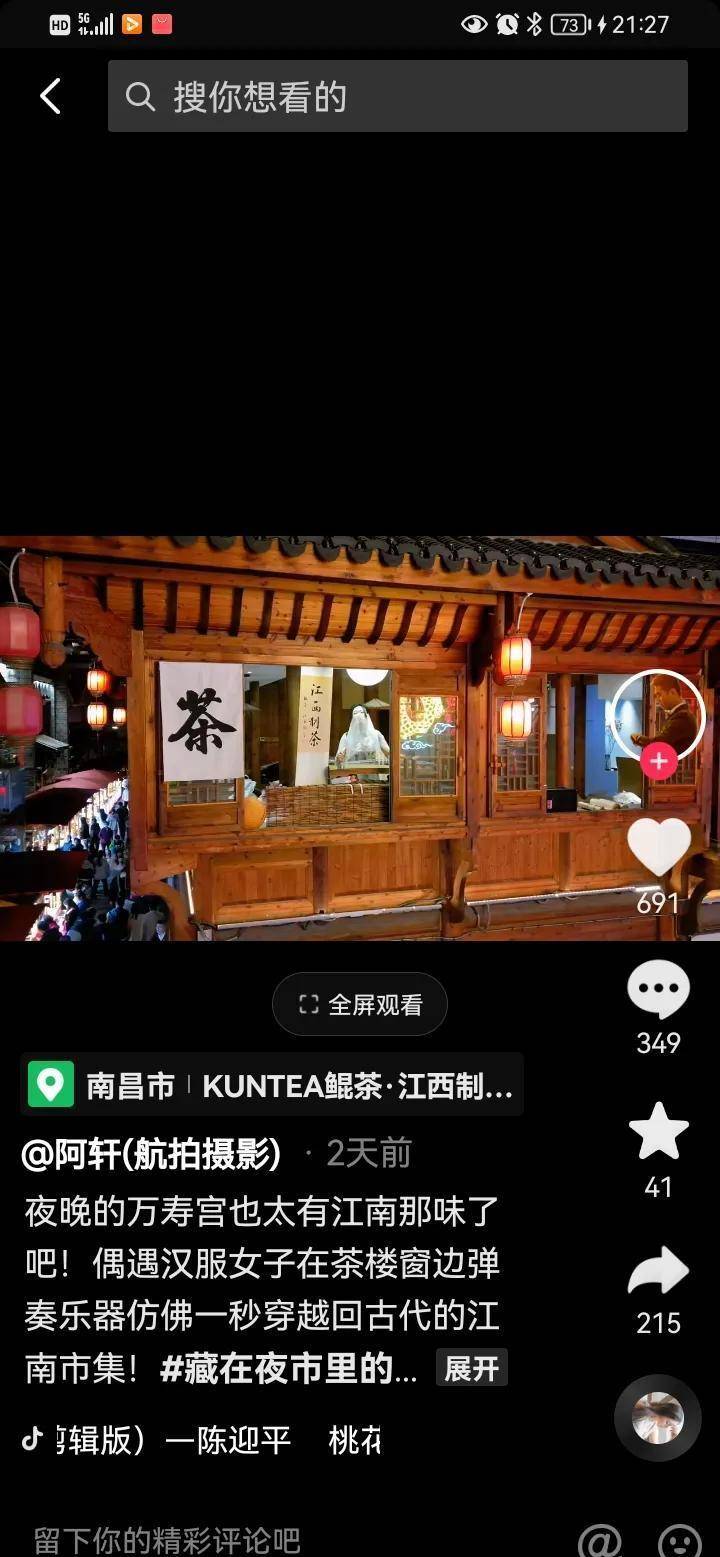Open the comments bubble icon
The height and width of the screenshot is (1557, 720).
pos(658,990)
